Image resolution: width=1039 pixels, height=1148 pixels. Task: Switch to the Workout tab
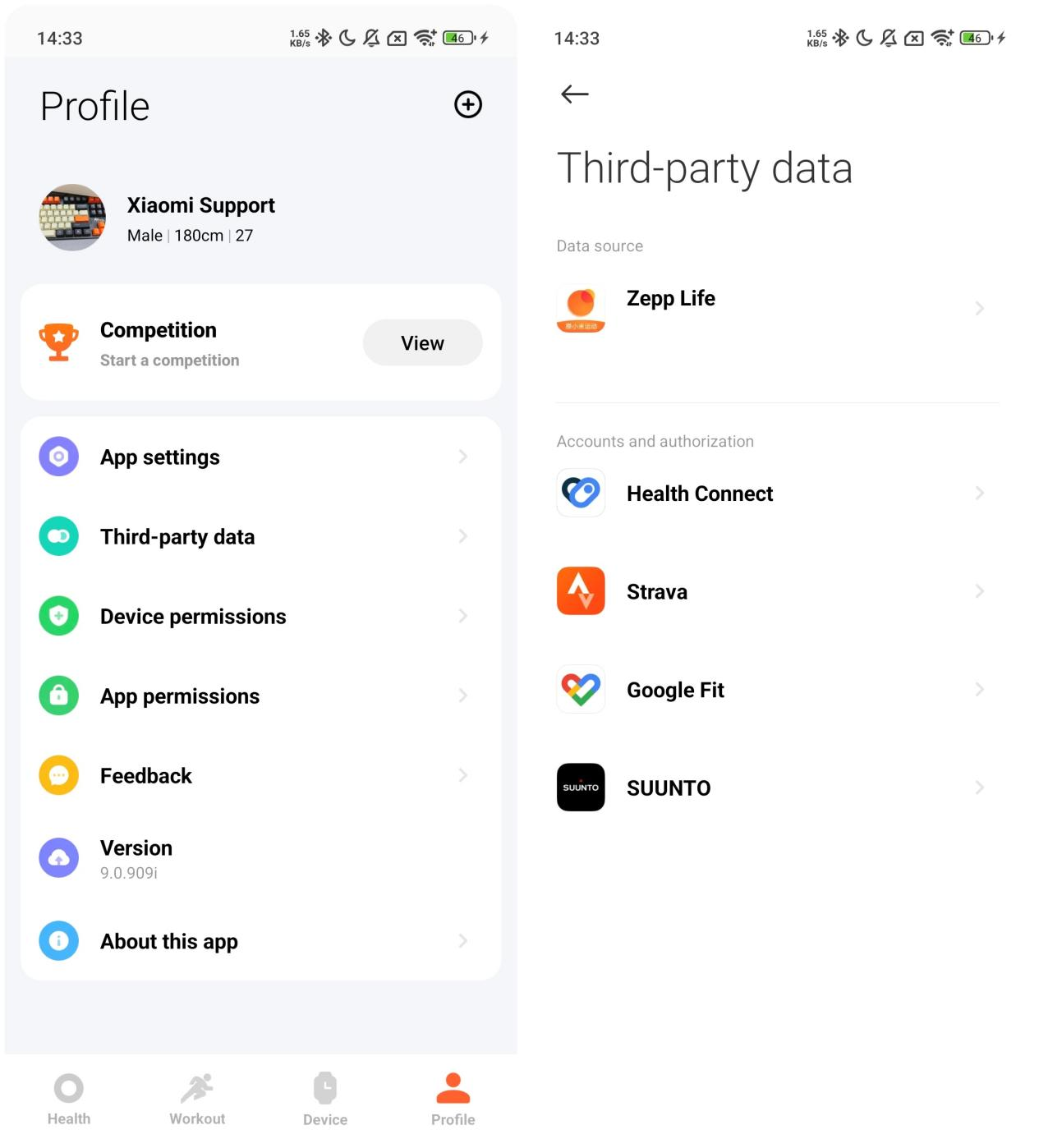(197, 1099)
